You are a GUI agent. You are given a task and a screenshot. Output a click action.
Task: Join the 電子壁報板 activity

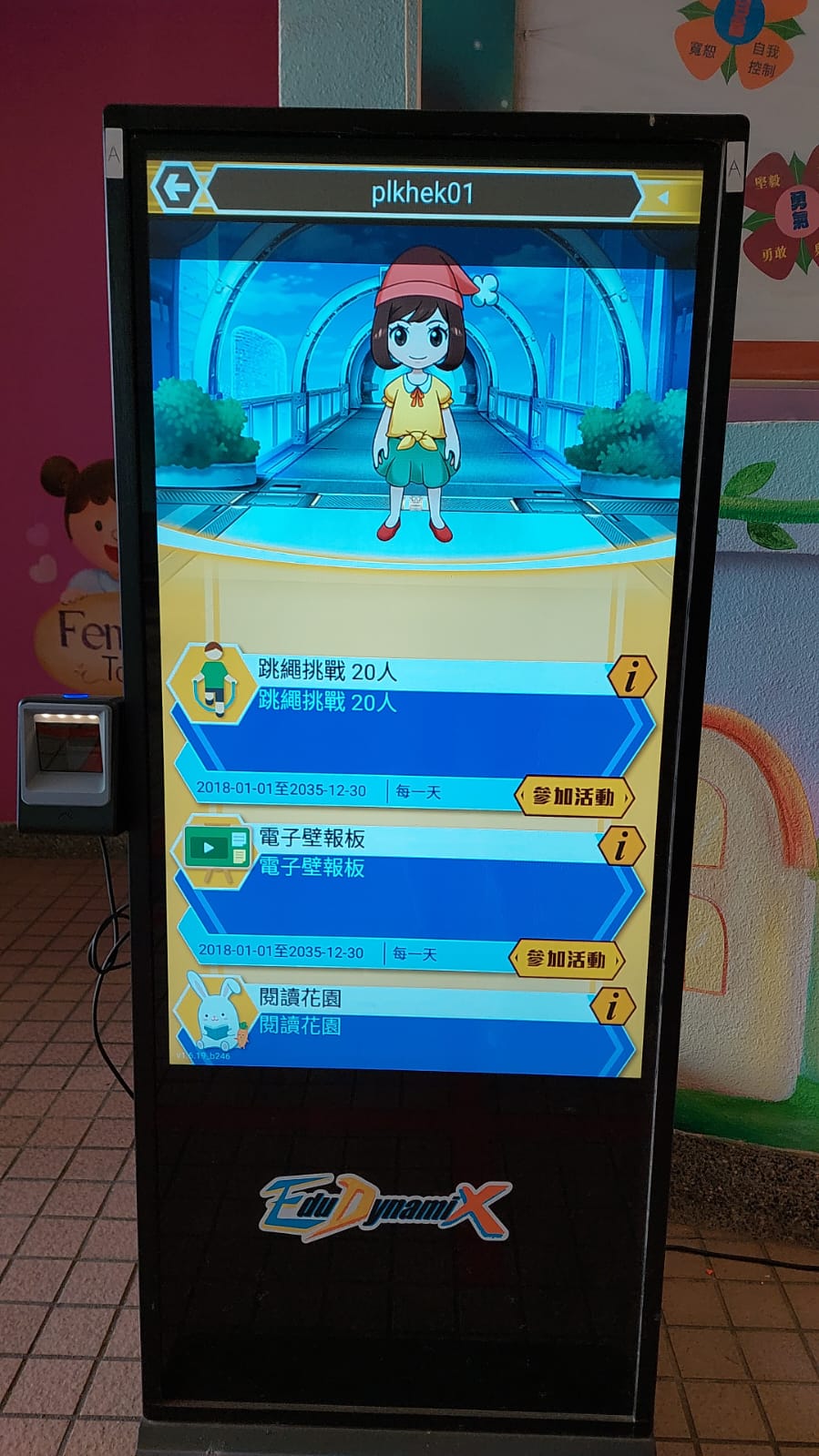[567, 959]
